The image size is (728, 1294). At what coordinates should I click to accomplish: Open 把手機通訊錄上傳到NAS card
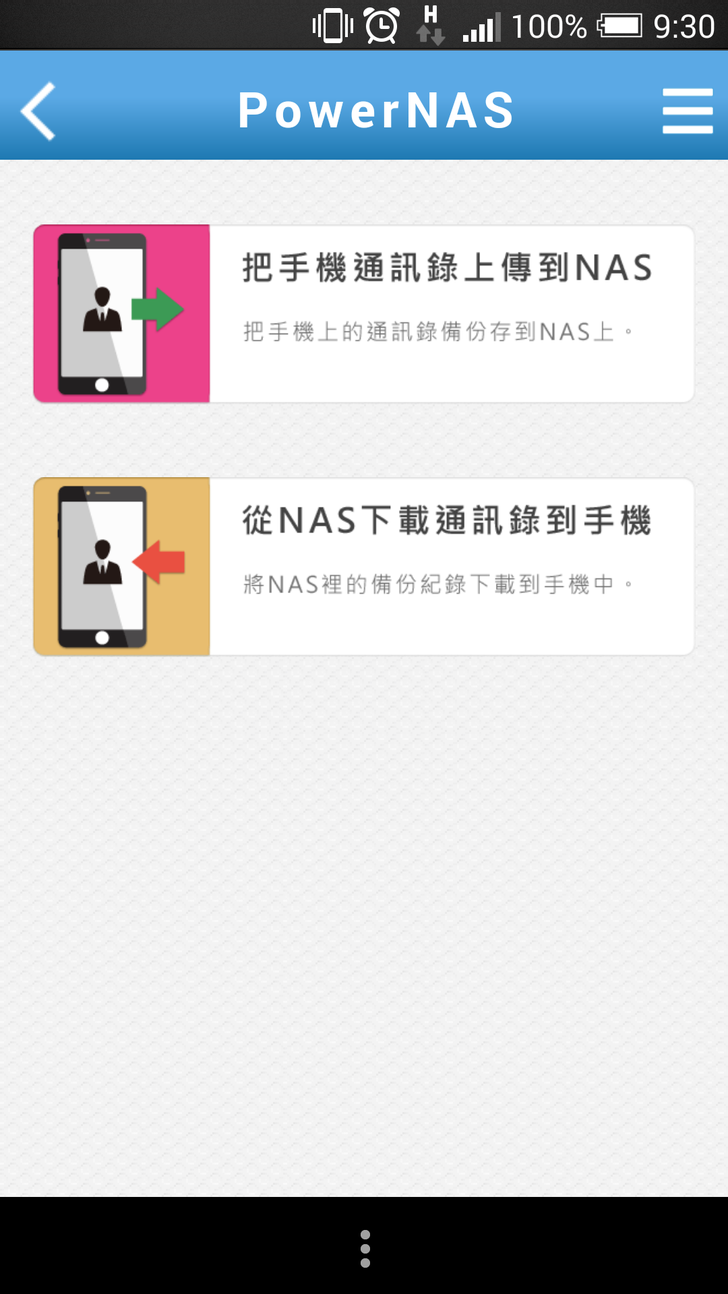pos(364,314)
